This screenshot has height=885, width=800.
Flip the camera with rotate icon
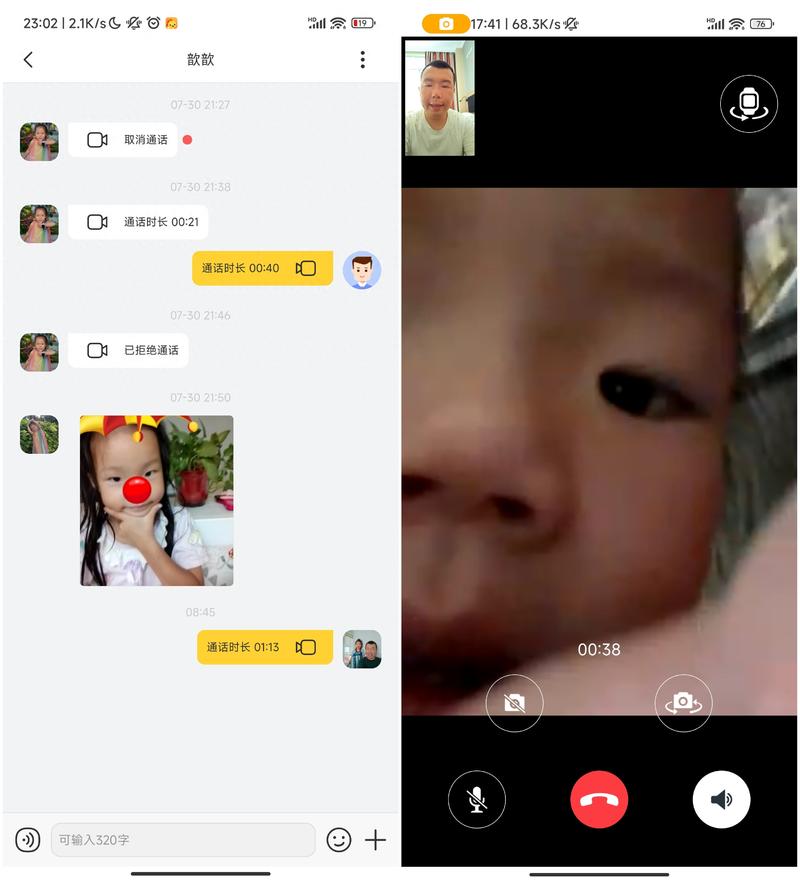coord(683,703)
